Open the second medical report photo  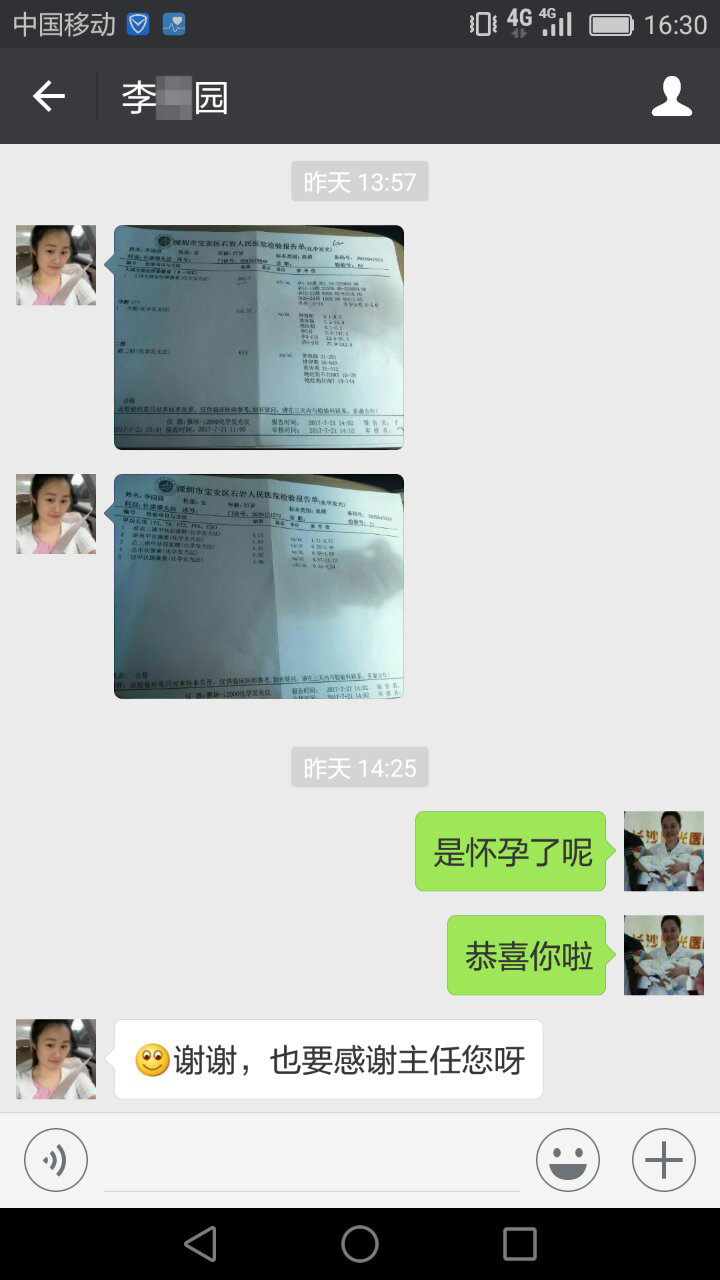pyautogui.click(x=259, y=586)
